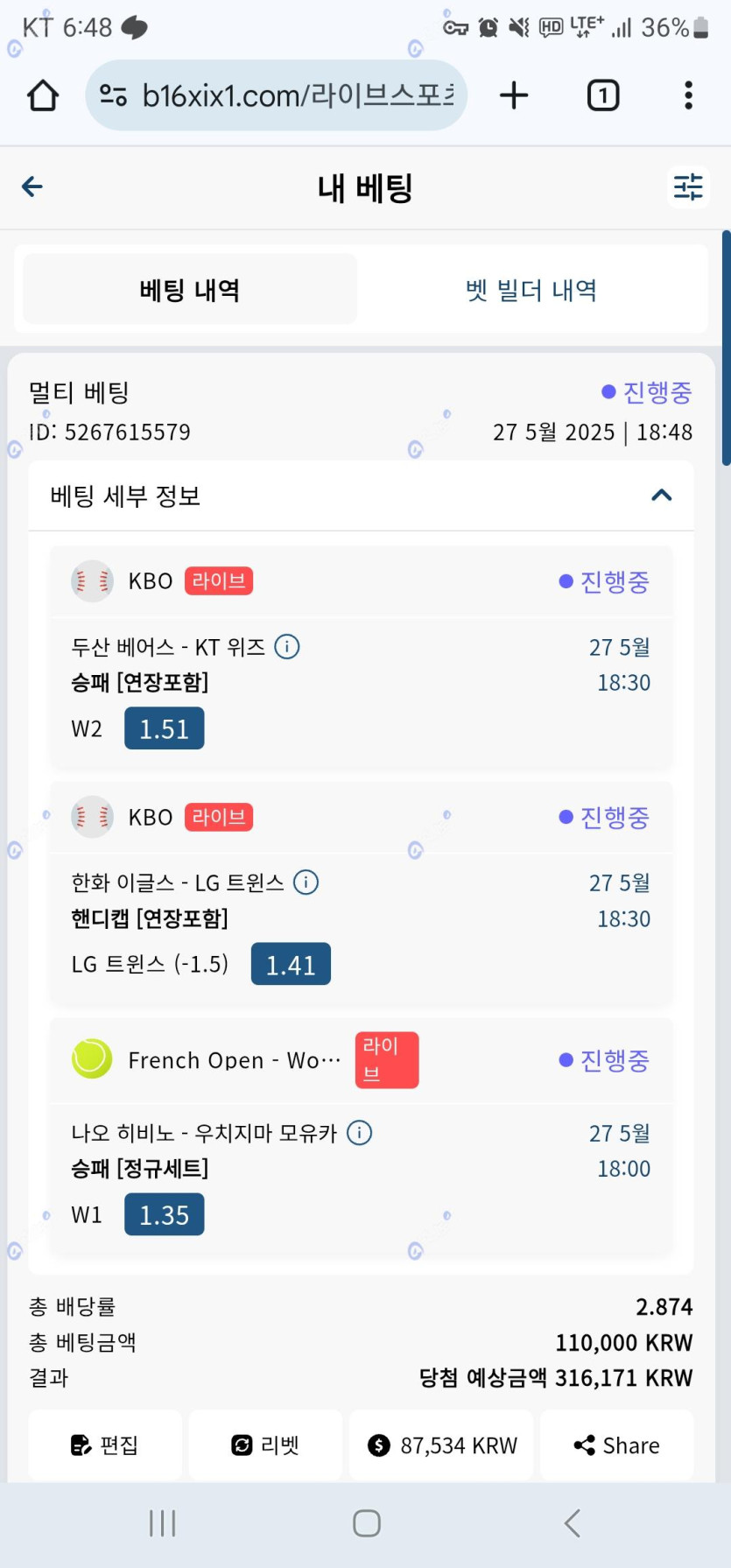Share this bet slip
Screen dimensions: 731x1568
click(616, 1445)
